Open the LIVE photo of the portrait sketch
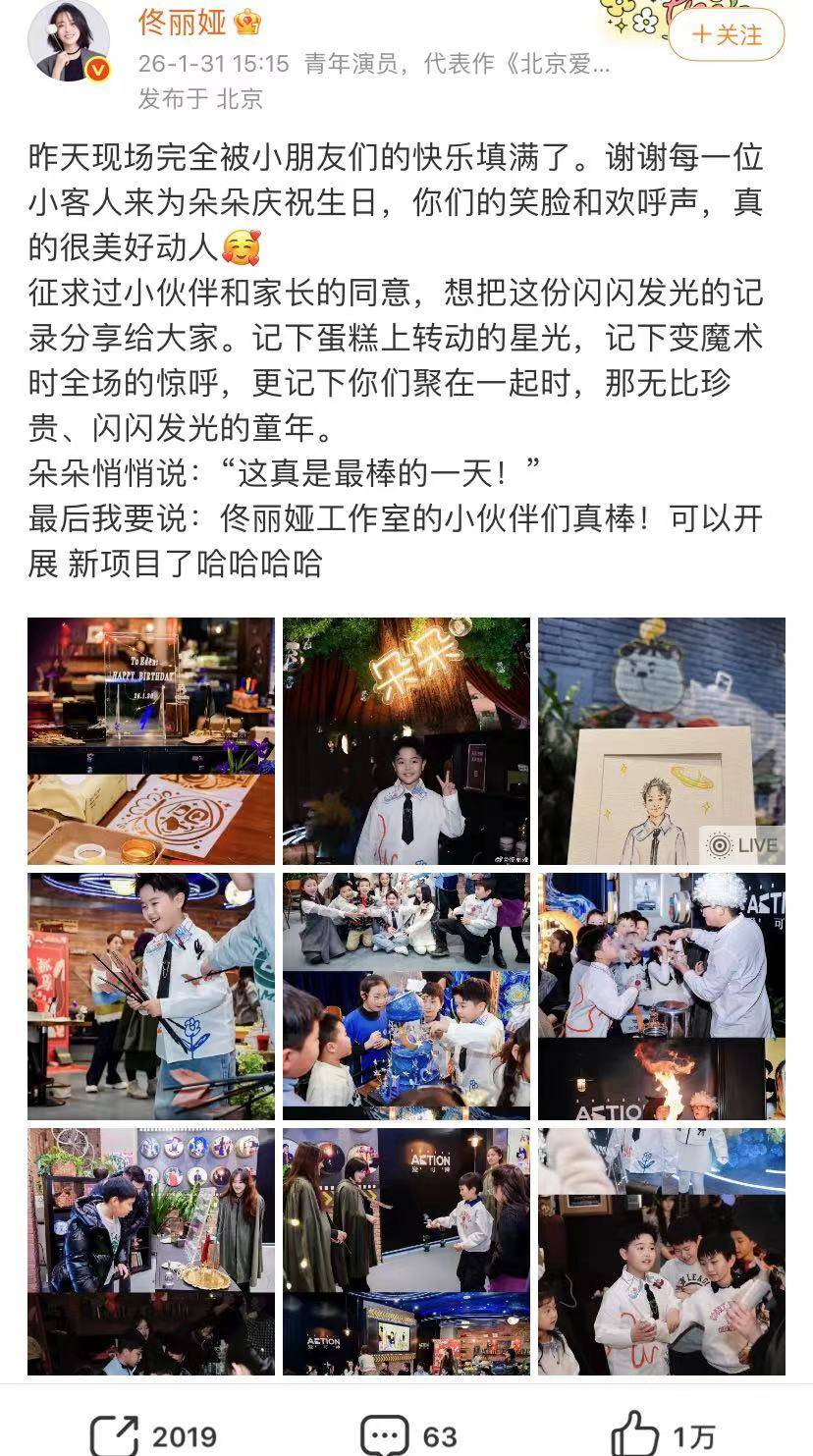The image size is (813, 1456). [662, 741]
